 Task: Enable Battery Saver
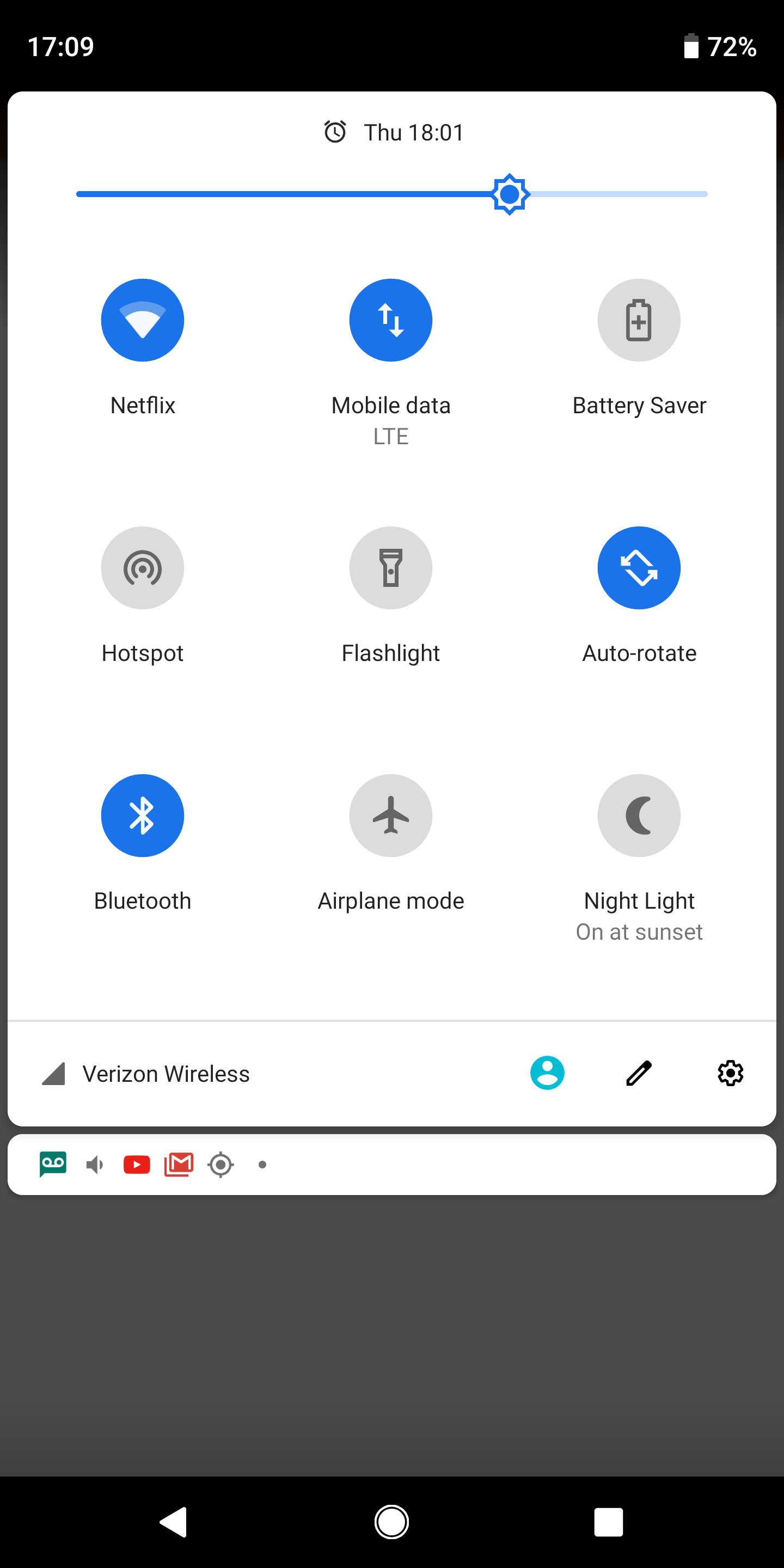[x=639, y=320]
